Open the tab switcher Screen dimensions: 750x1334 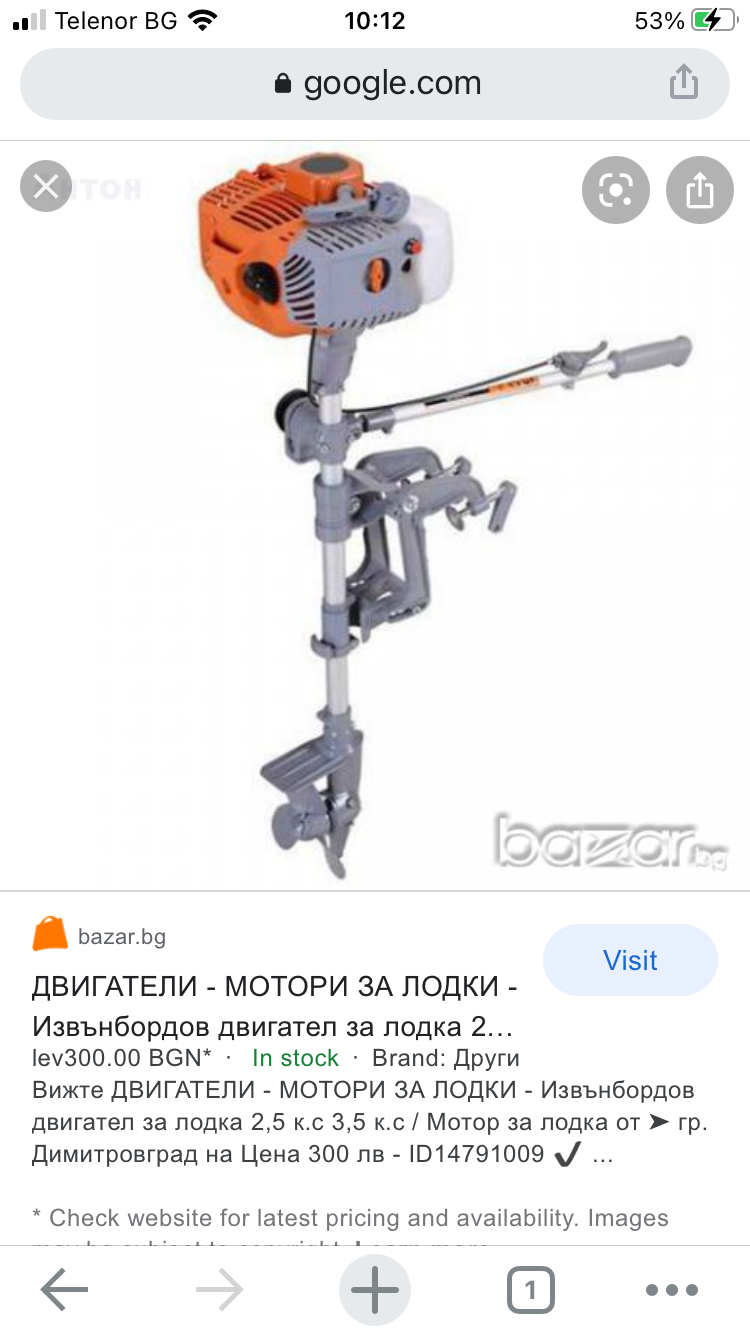pos(530,1290)
